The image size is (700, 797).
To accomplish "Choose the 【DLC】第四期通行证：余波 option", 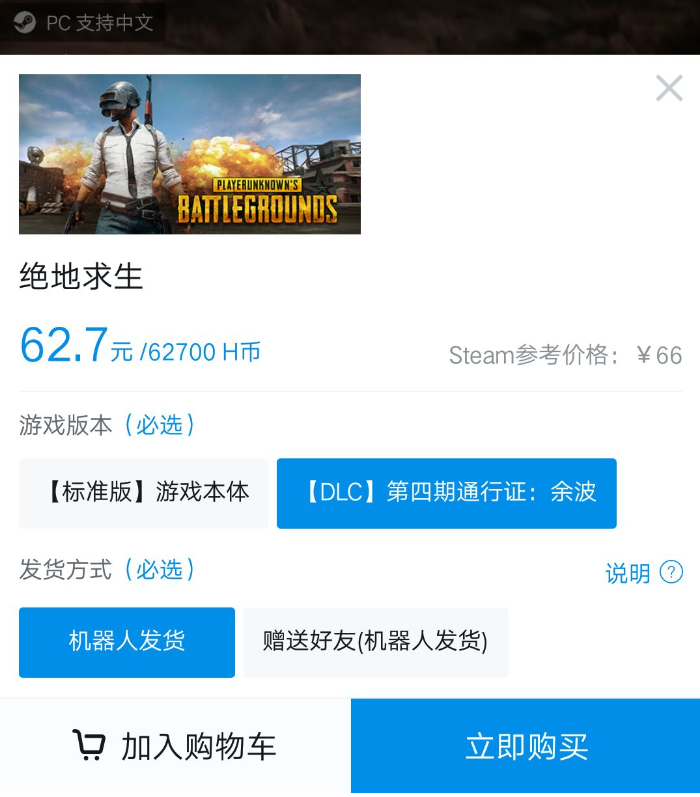I will [x=446, y=493].
